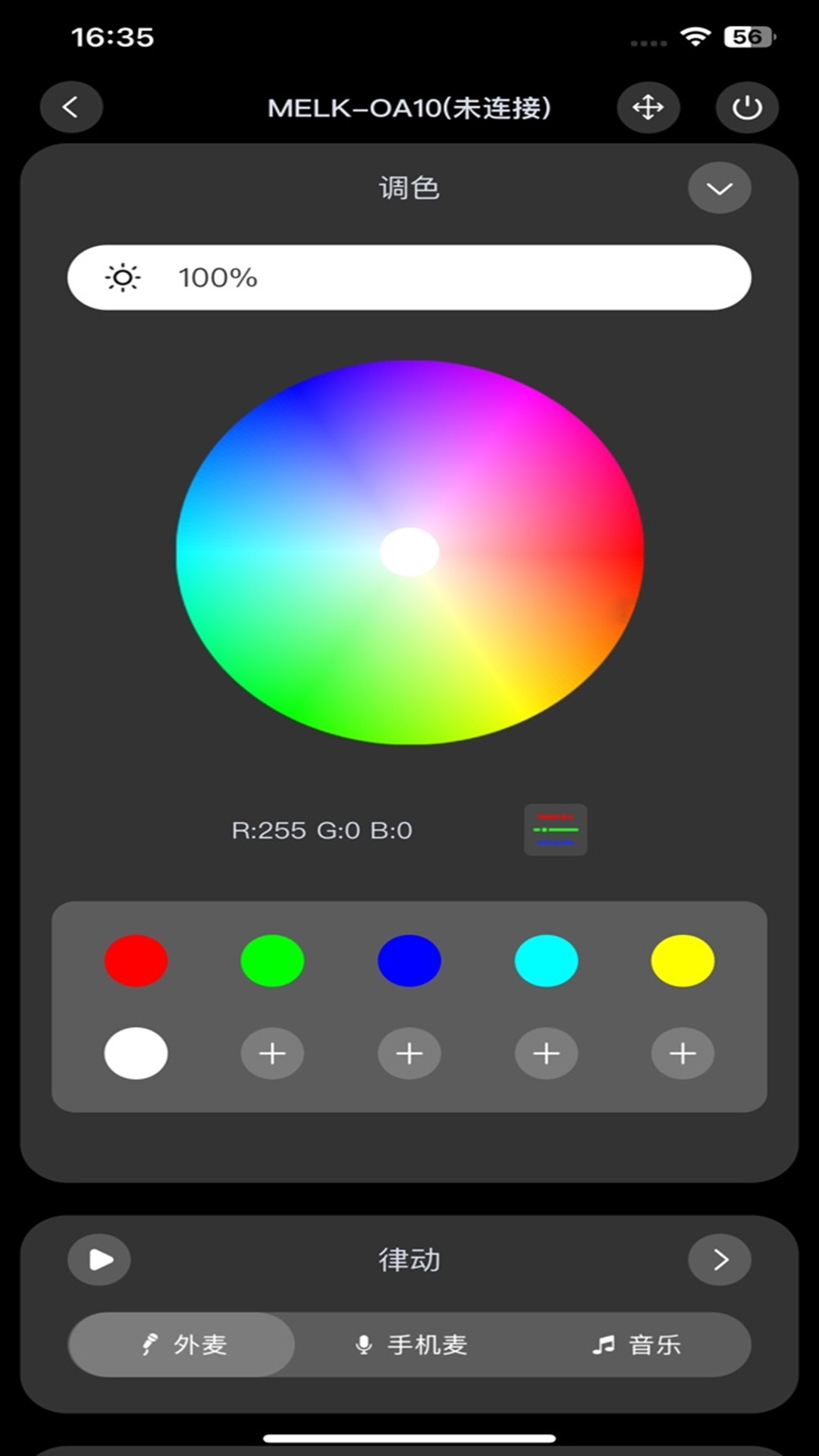
Task: Open 律动 details with the right chevron
Action: [720, 1260]
